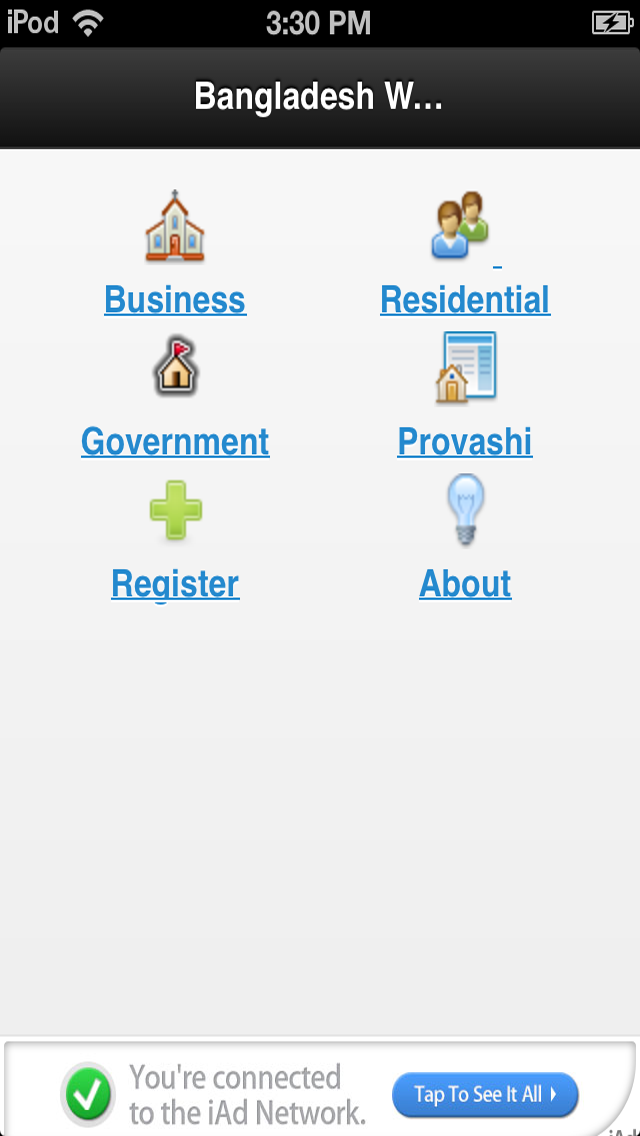Tap the green plus icon
Viewport: 640px width, 1136px height.
pyautogui.click(x=175, y=509)
